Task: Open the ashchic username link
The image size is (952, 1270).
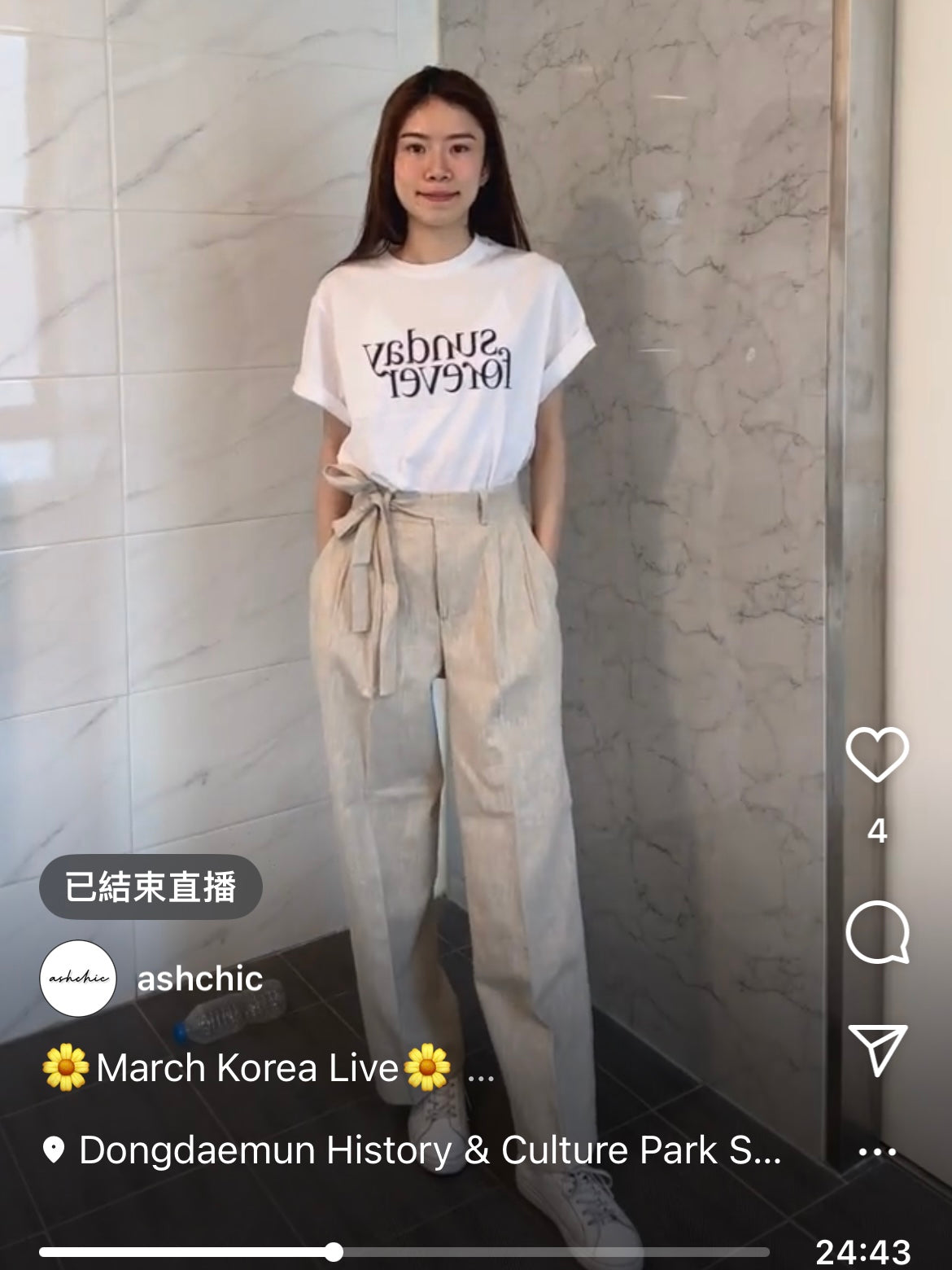Action: [x=199, y=979]
